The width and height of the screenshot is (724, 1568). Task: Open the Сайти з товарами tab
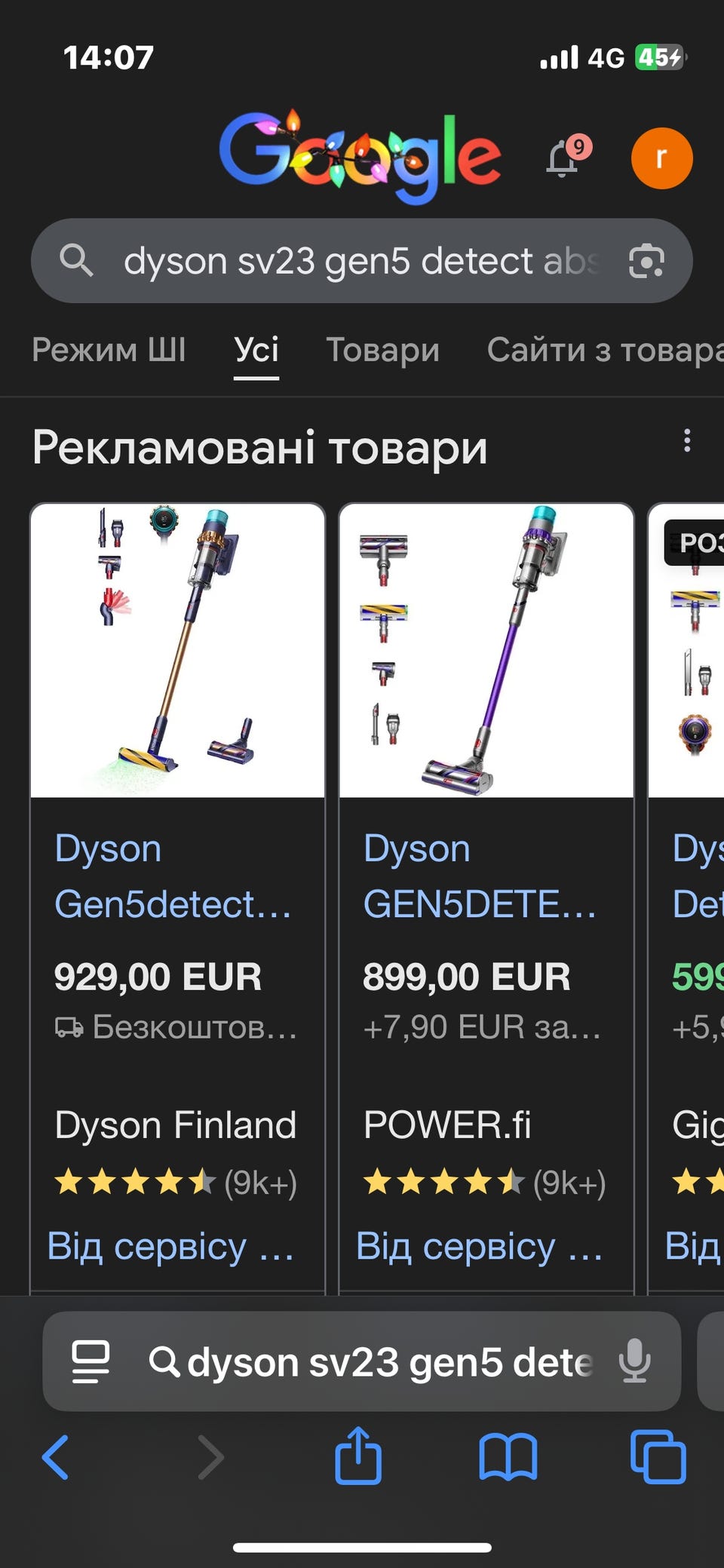(x=603, y=350)
